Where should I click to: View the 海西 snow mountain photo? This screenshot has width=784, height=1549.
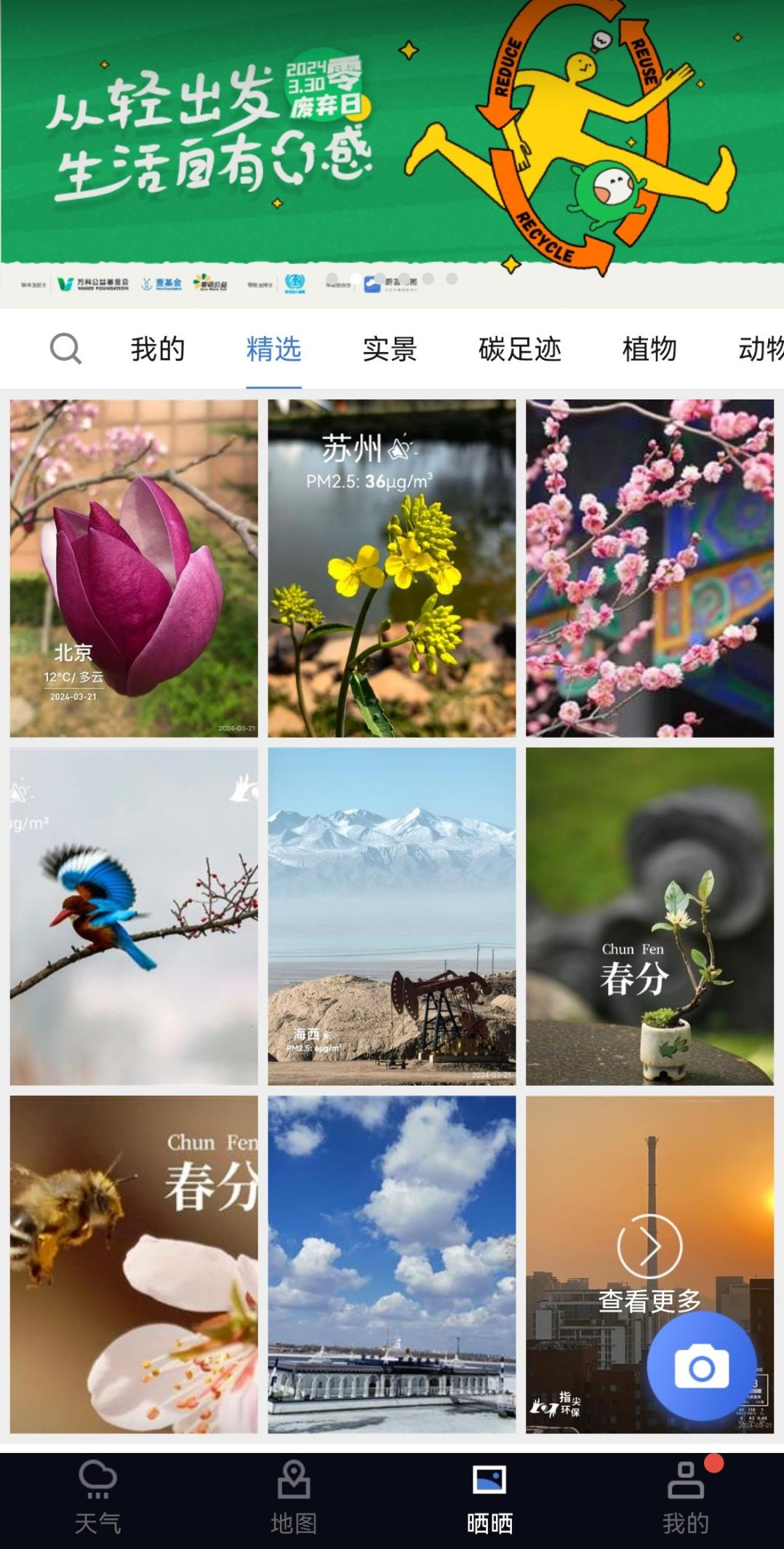click(x=392, y=916)
